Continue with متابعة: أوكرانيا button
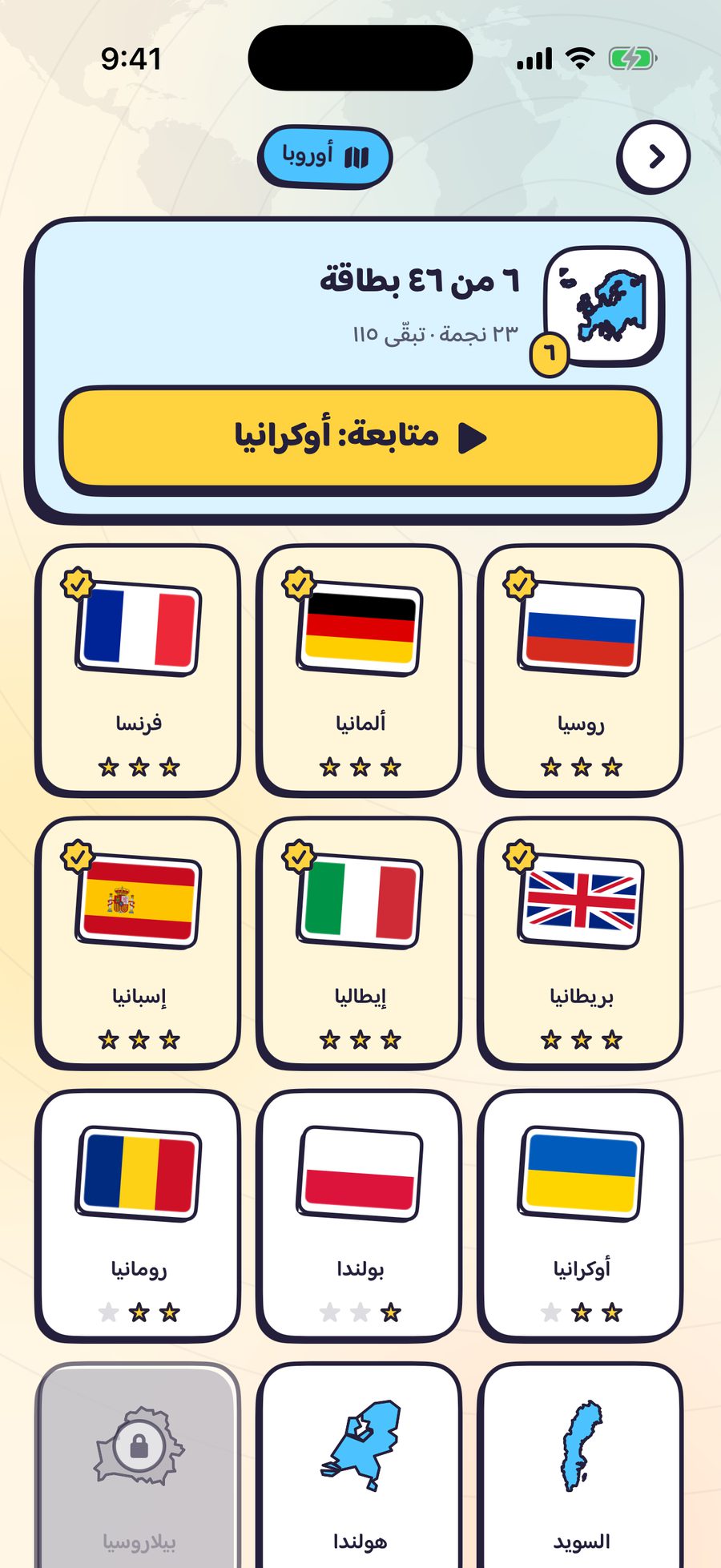Image resolution: width=721 pixels, height=1568 pixels. (x=360, y=438)
